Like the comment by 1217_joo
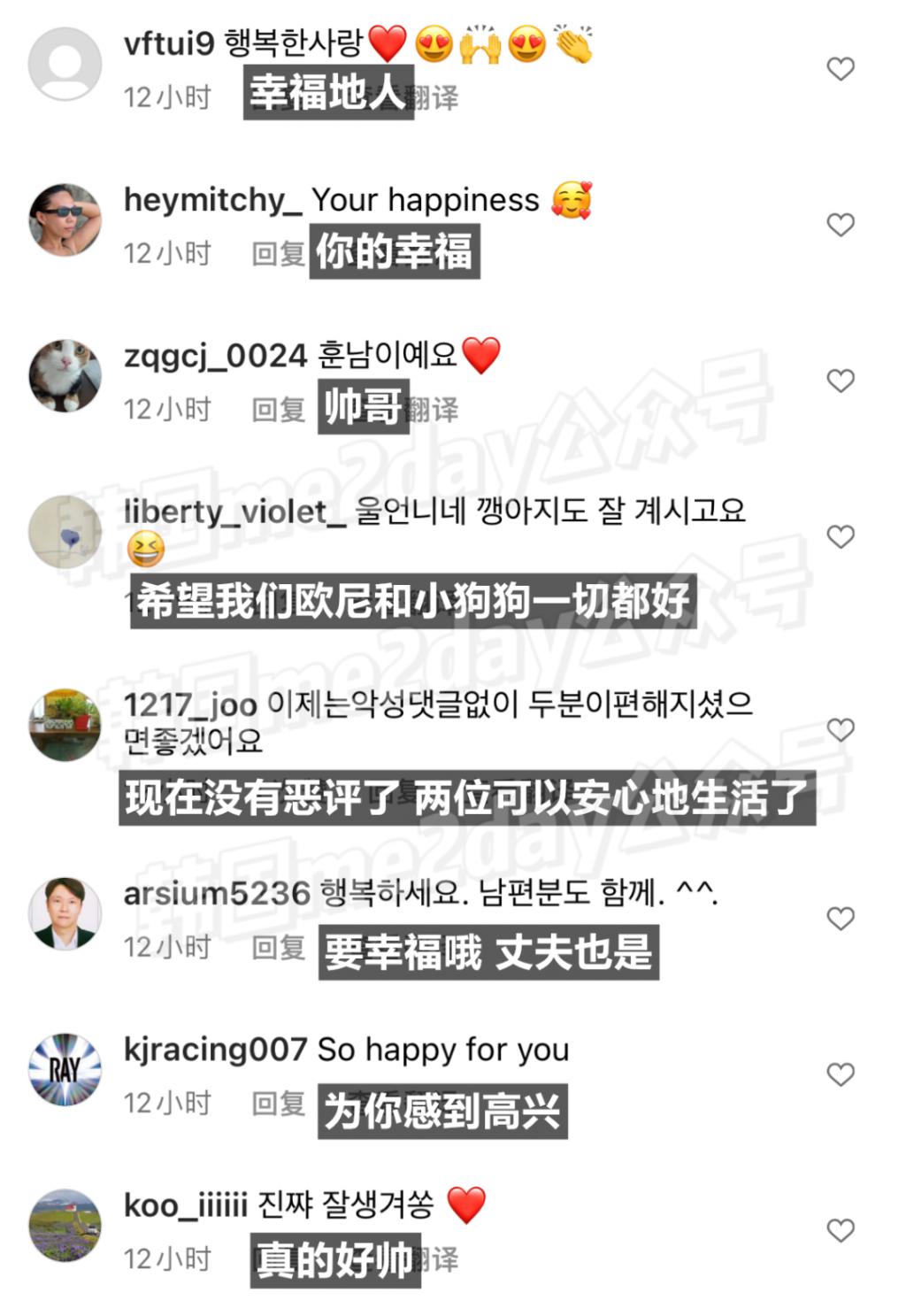 pos(840,729)
